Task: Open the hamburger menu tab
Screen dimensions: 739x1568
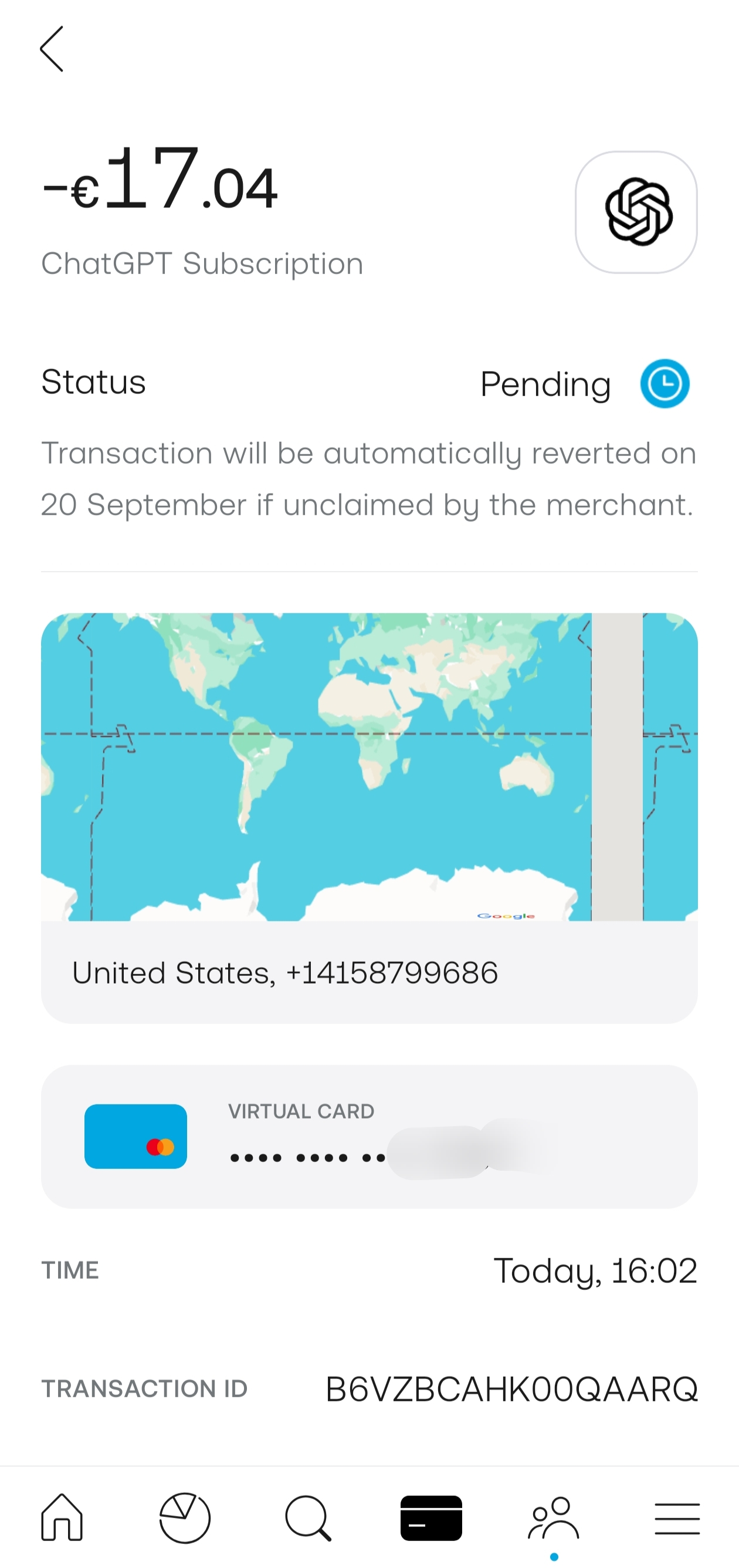Action: [x=677, y=1517]
